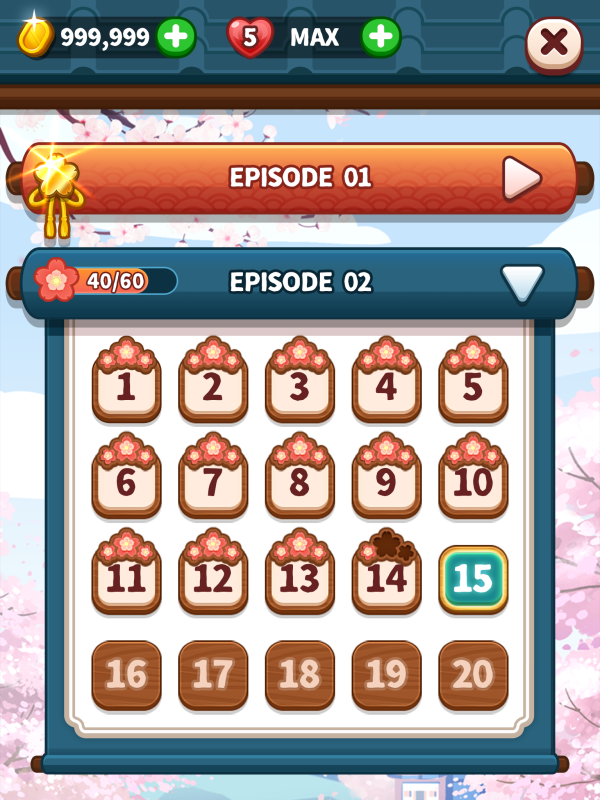
Task: Start level 12
Action: [212, 578]
